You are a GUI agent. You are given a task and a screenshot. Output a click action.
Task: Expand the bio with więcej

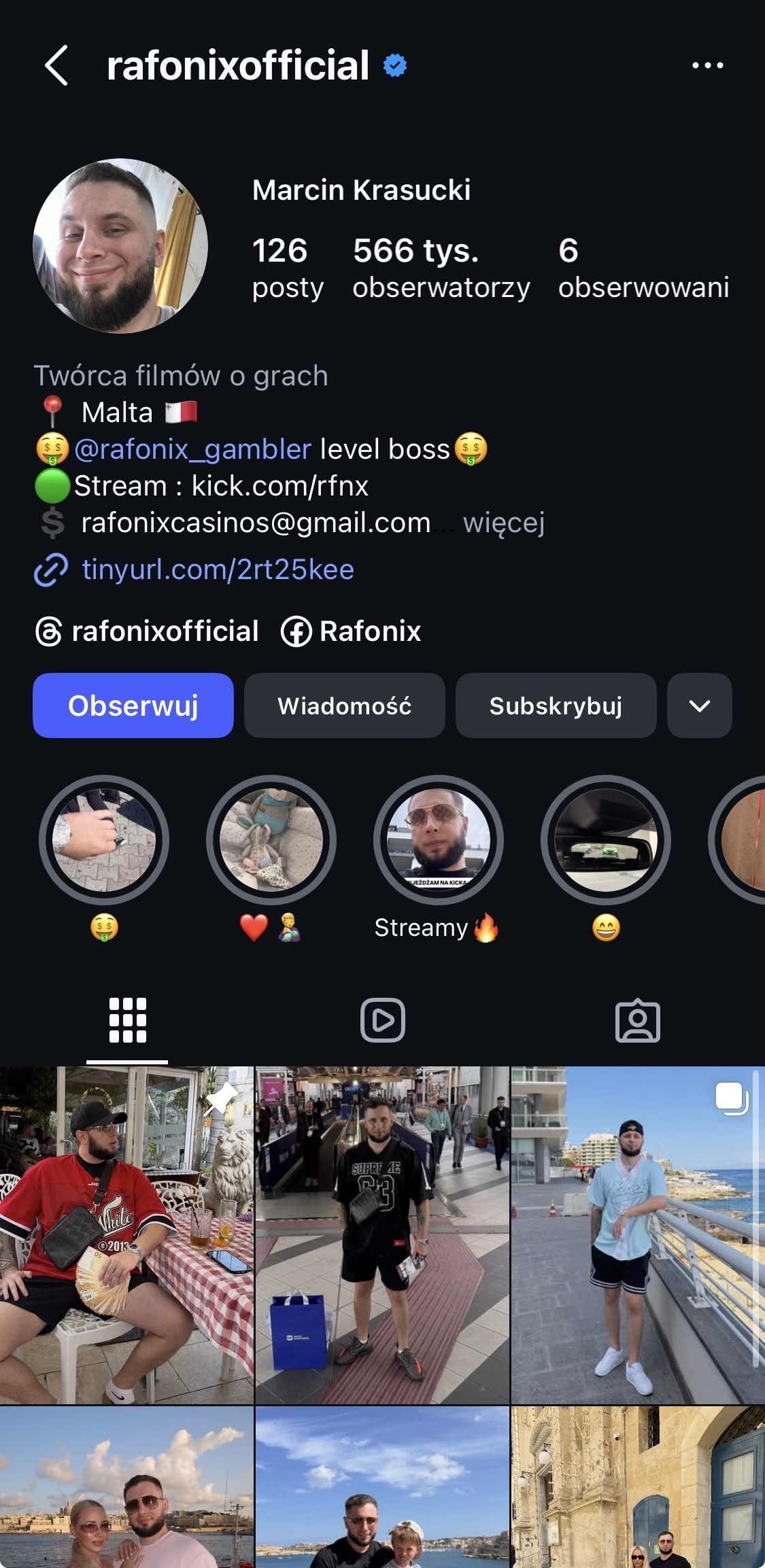point(504,523)
